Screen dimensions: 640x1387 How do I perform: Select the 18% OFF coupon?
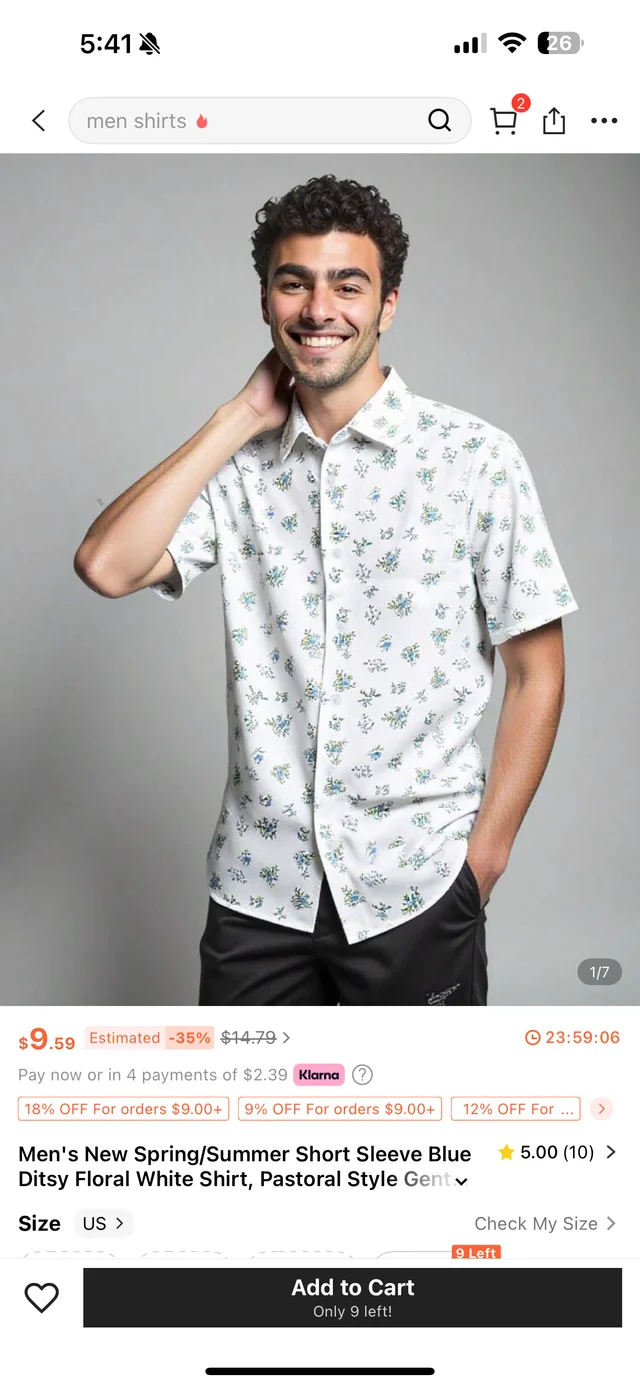123,1109
